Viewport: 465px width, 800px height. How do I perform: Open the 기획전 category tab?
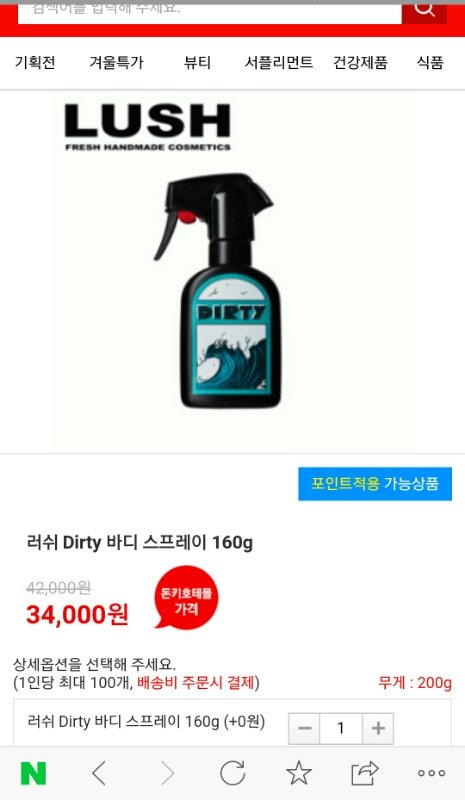coord(35,63)
